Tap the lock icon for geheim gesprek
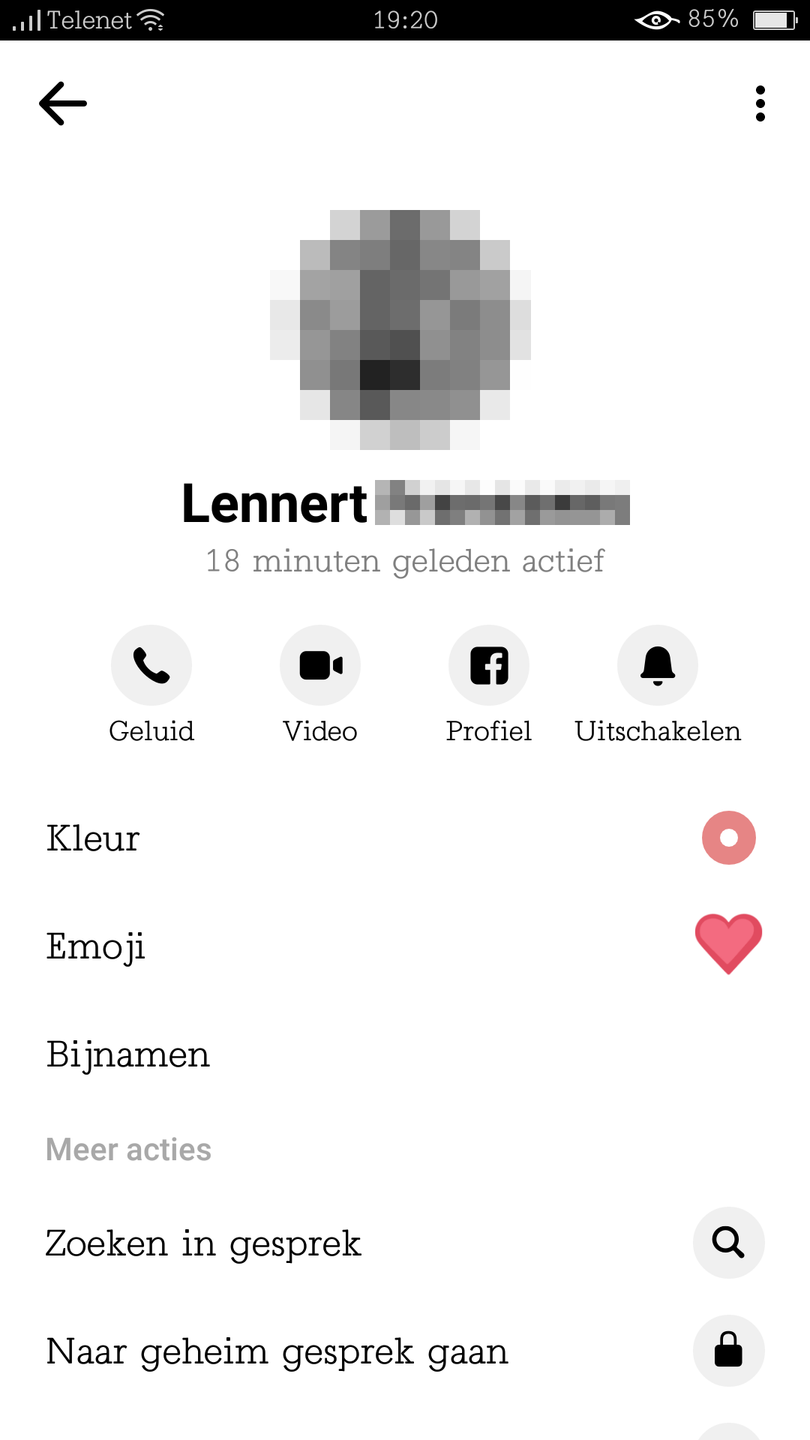Viewport: 810px width, 1440px height. [x=728, y=1350]
